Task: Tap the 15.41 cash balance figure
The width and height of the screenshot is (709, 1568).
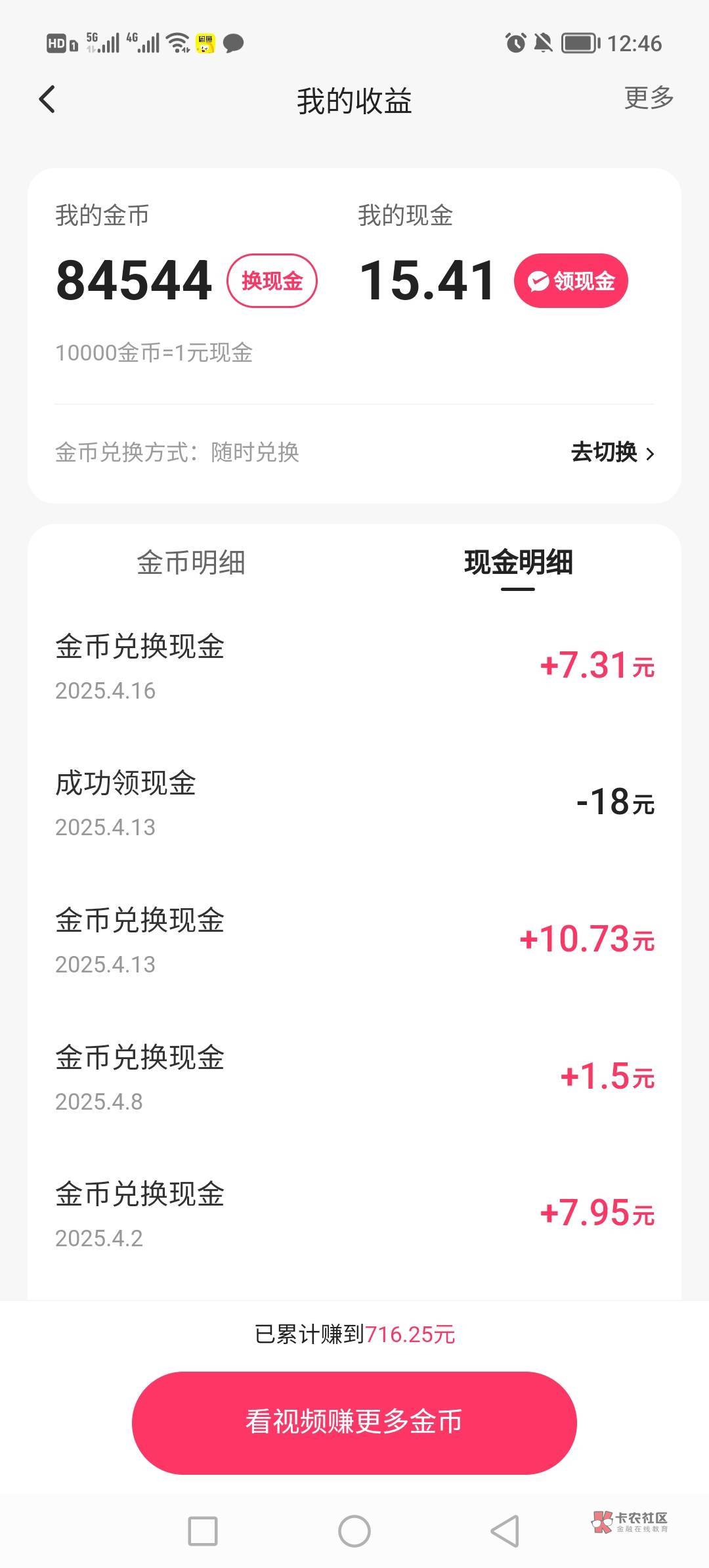Action: 427,281
